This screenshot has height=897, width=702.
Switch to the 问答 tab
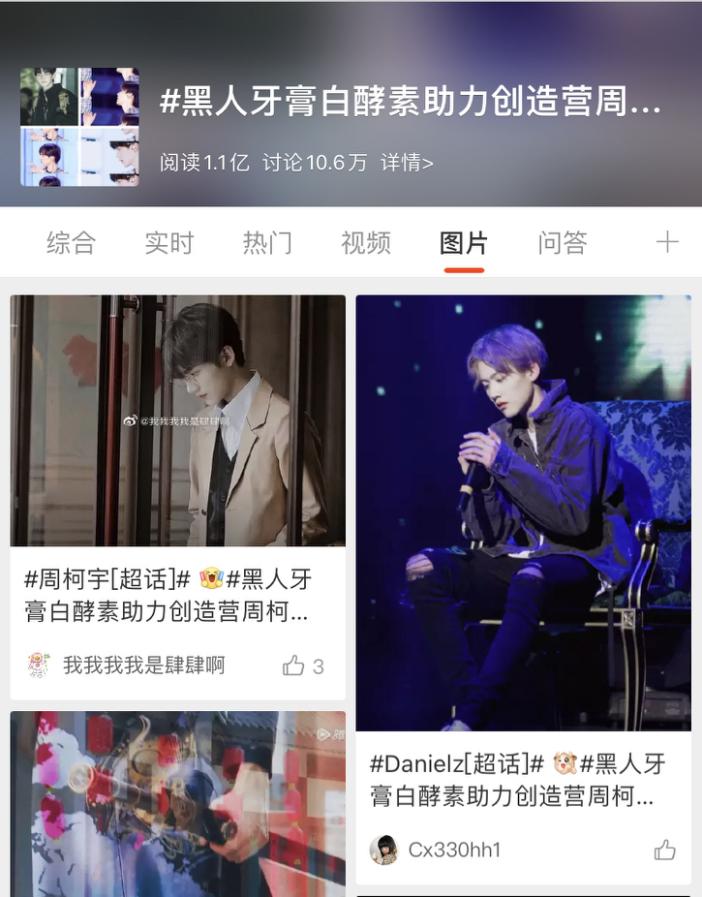(562, 243)
